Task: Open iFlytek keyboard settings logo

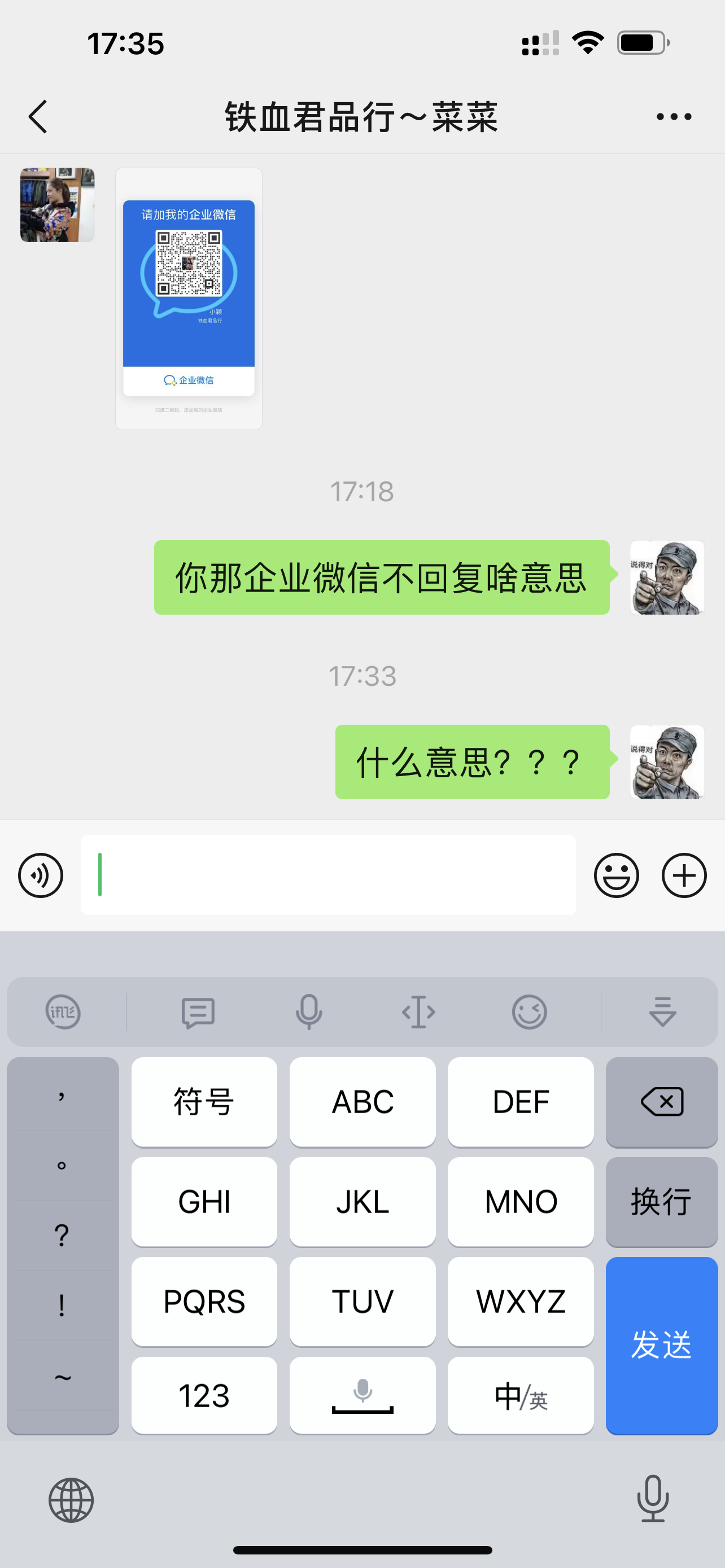Action: [x=63, y=1011]
